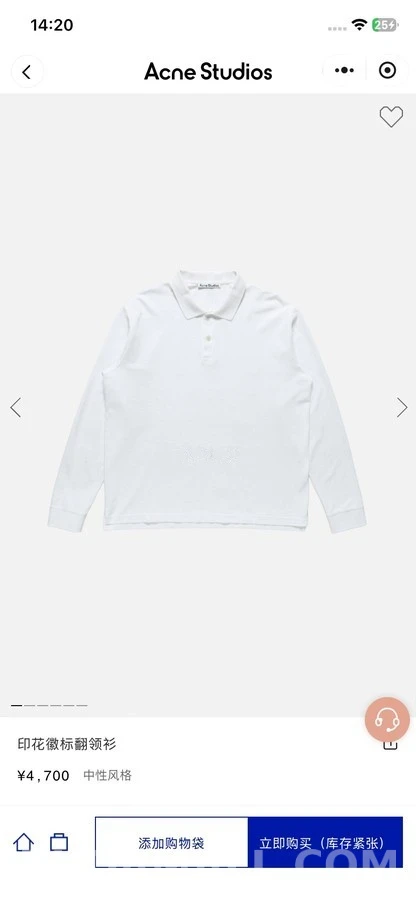Open the mini program overflow menu
The width and height of the screenshot is (416, 900).
click(344, 71)
